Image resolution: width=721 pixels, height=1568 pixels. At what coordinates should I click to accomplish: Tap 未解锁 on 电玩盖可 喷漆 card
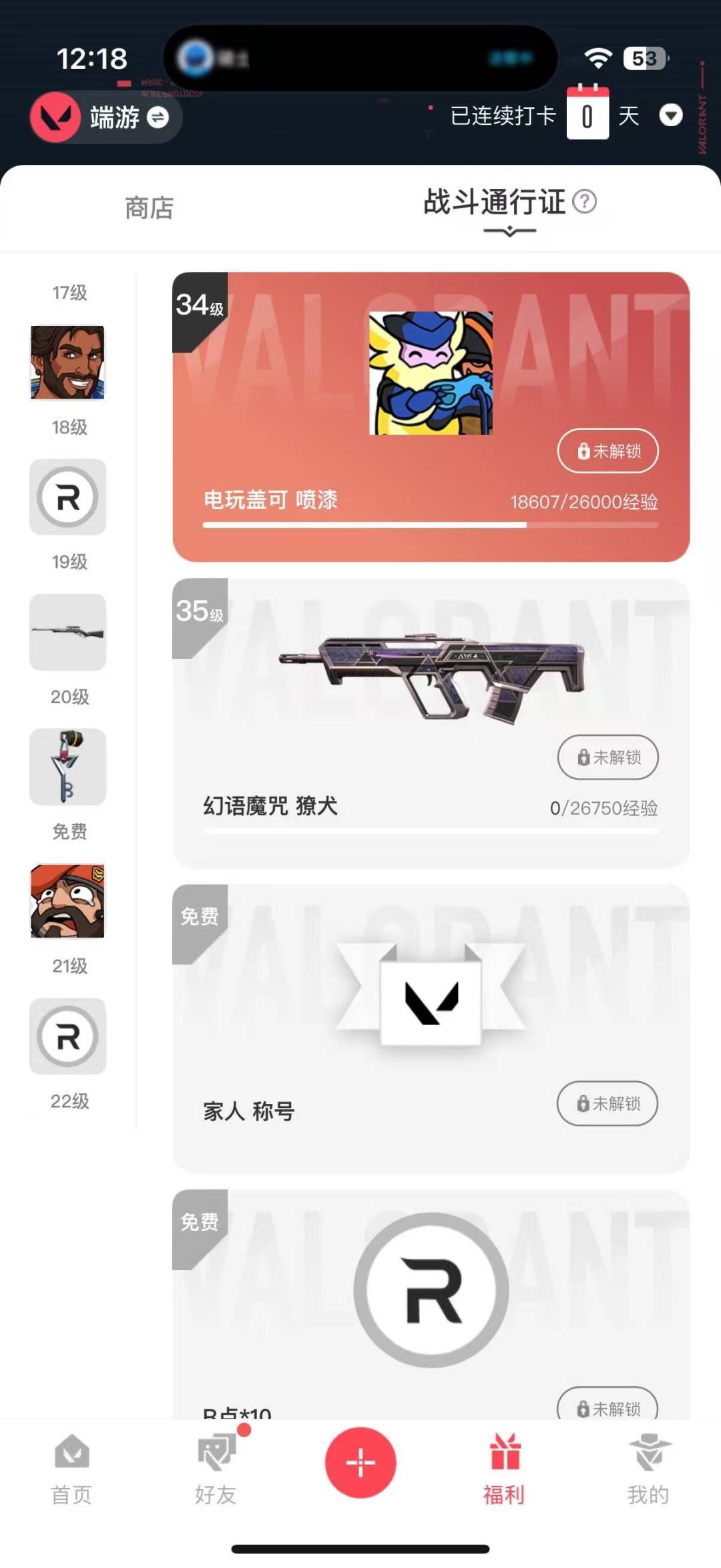[608, 451]
